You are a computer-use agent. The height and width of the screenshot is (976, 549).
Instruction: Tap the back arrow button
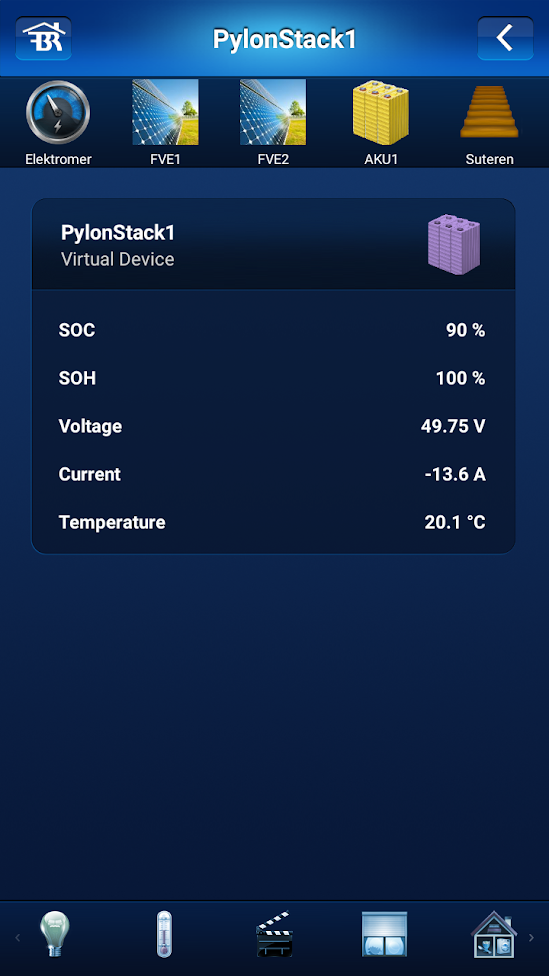point(505,38)
